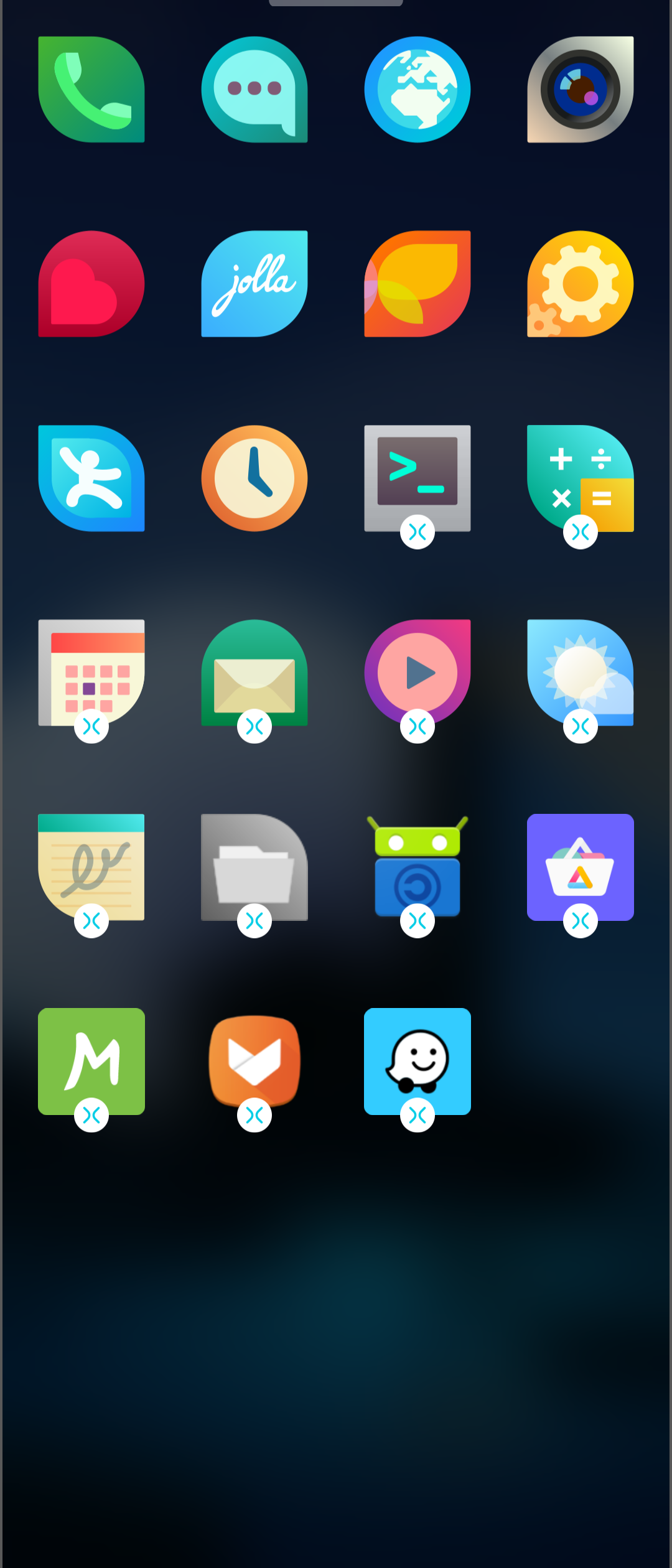Open the Settings gear app
This screenshot has height=1568, width=672.
[581, 284]
